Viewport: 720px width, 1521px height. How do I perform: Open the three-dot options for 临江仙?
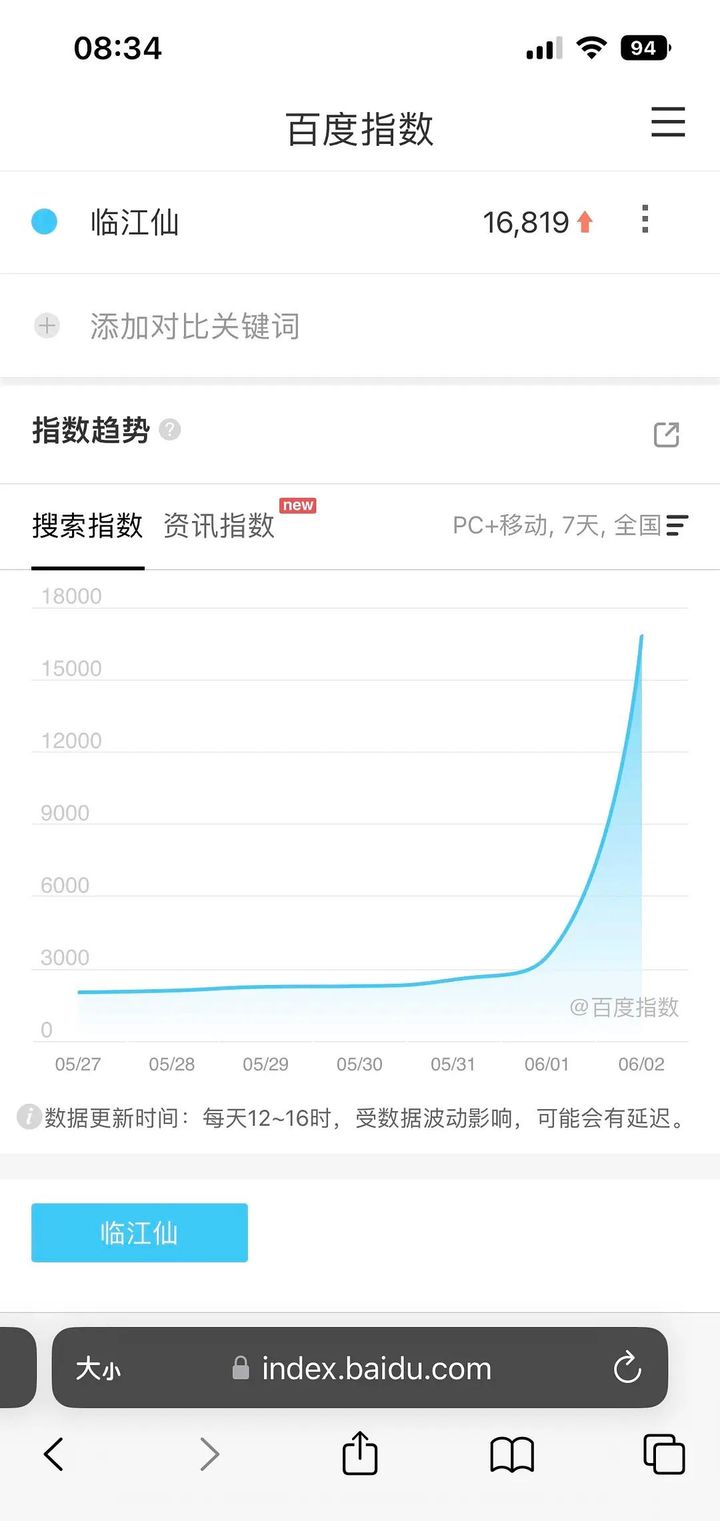coord(645,220)
